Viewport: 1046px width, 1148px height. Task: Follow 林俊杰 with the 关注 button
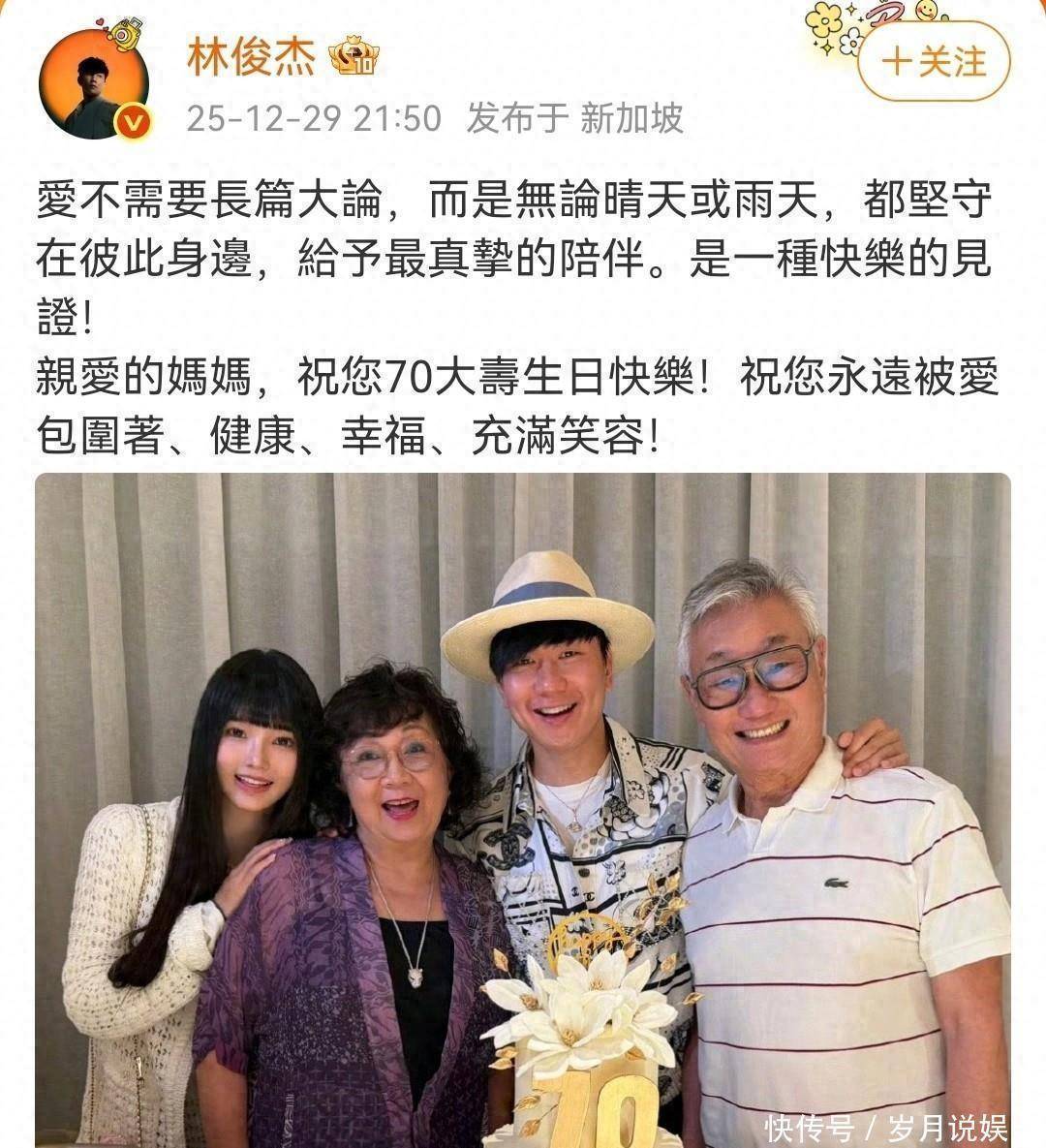pyautogui.click(x=934, y=63)
